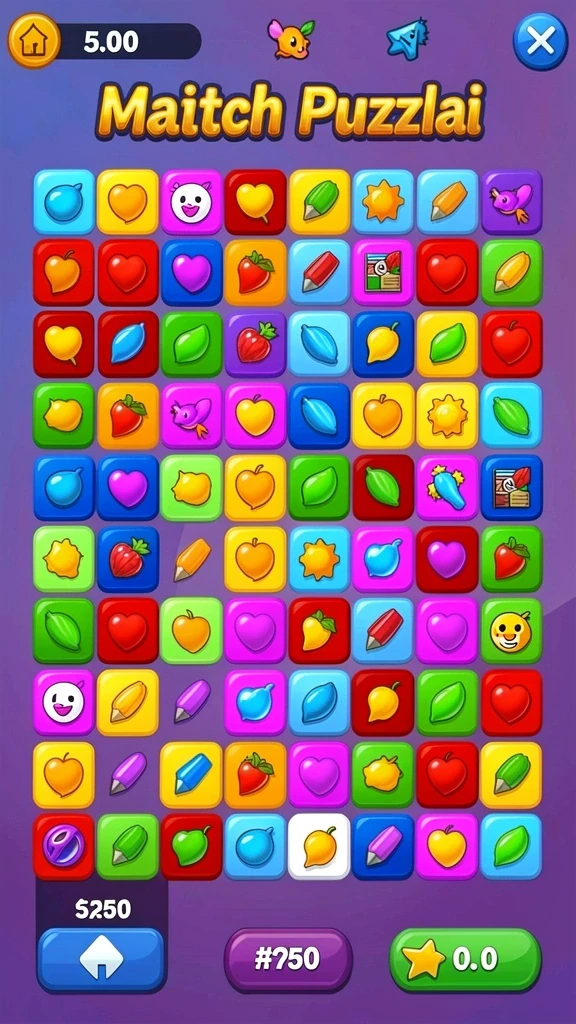Tap the blue up-arrow booster button
The width and height of the screenshot is (576, 1024).
pos(101,960)
